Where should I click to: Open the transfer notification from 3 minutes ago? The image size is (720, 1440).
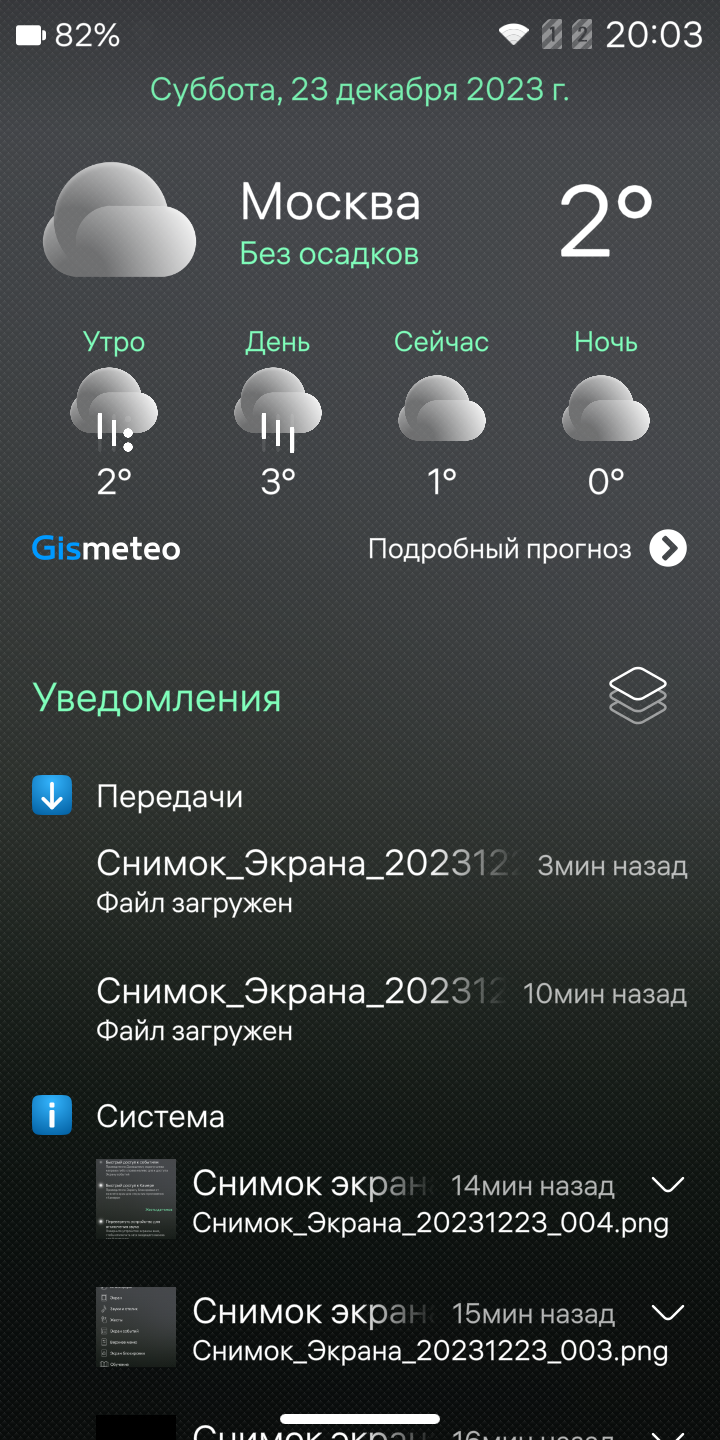coord(390,881)
